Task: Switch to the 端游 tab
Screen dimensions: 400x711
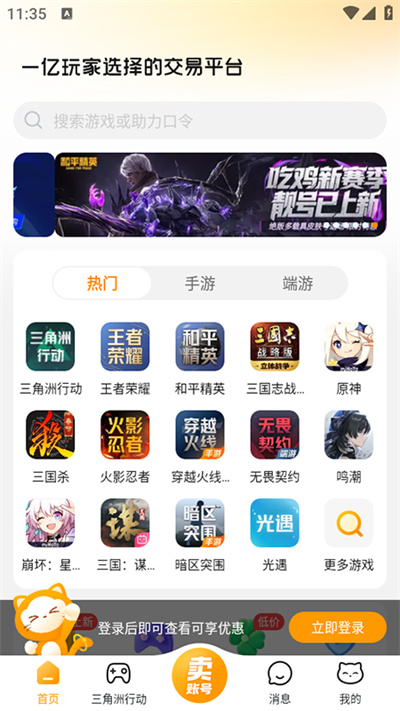Action: tap(298, 283)
